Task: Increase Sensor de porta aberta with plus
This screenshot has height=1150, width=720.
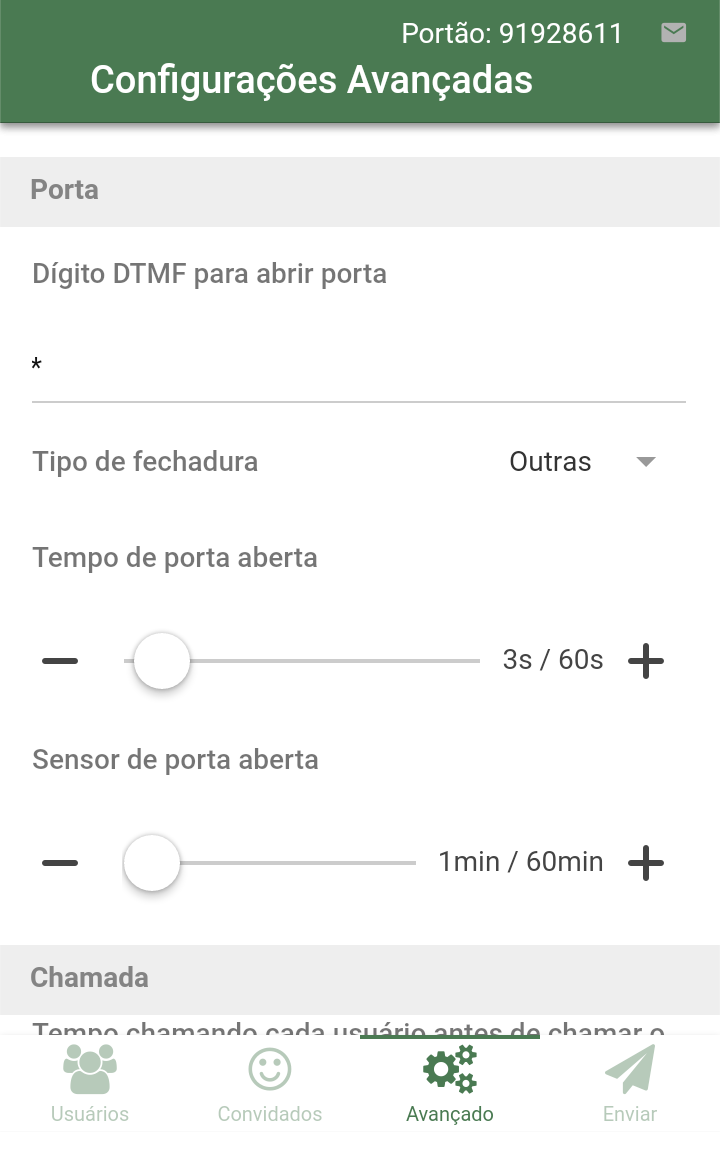Action: (646, 862)
